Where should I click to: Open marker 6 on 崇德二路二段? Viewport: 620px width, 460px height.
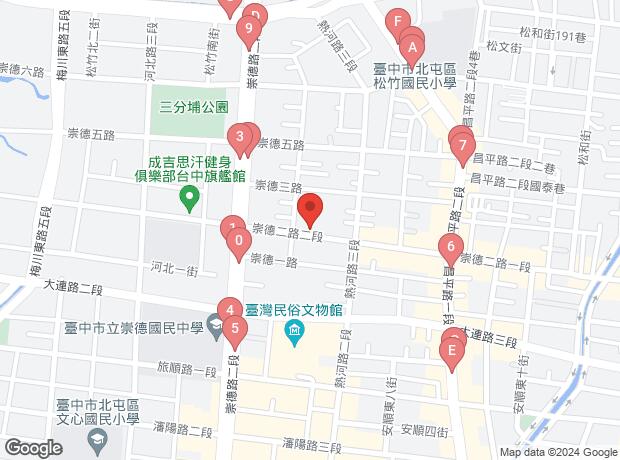pyautogui.click(x=451, y=247)
